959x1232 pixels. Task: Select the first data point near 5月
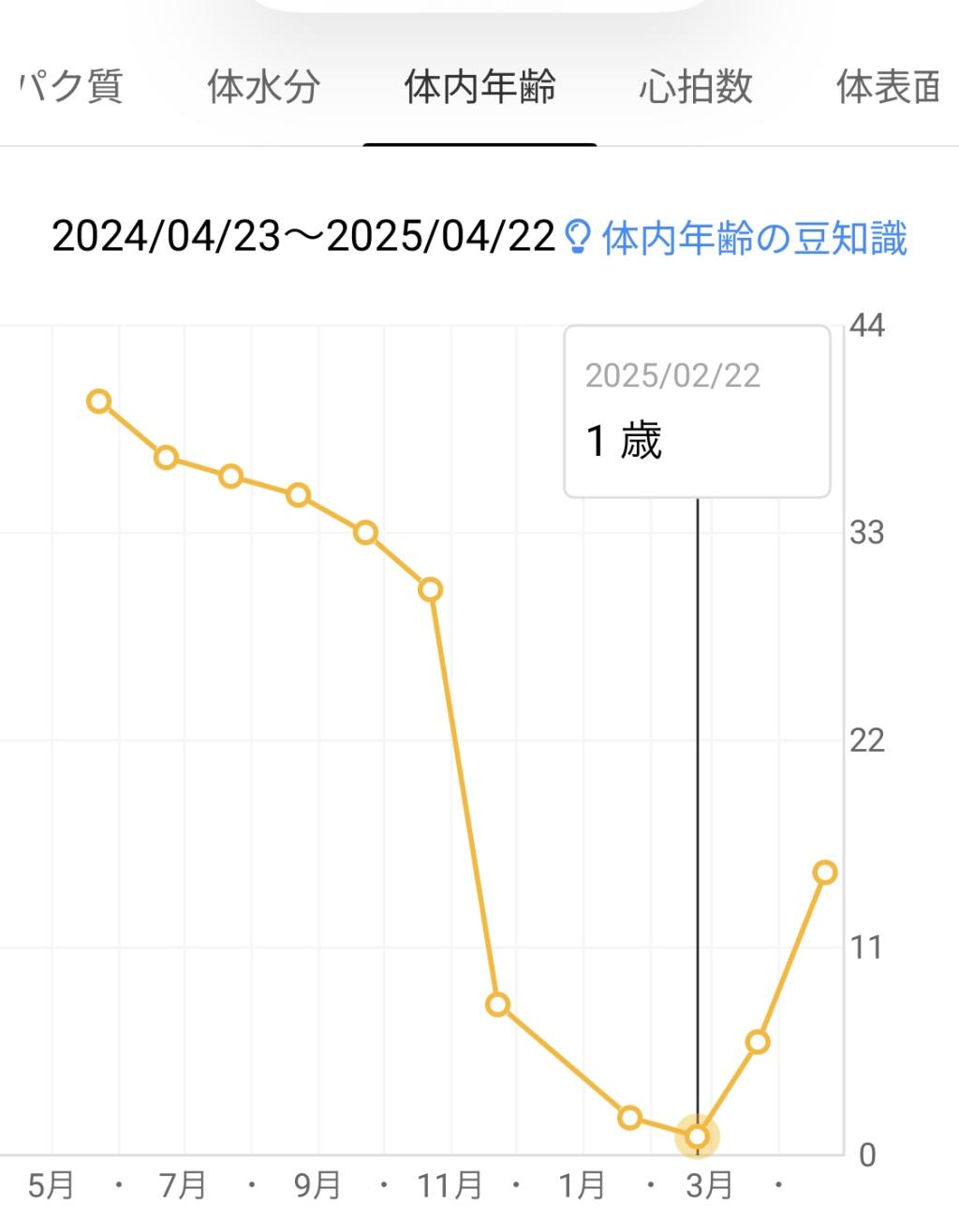98,402
